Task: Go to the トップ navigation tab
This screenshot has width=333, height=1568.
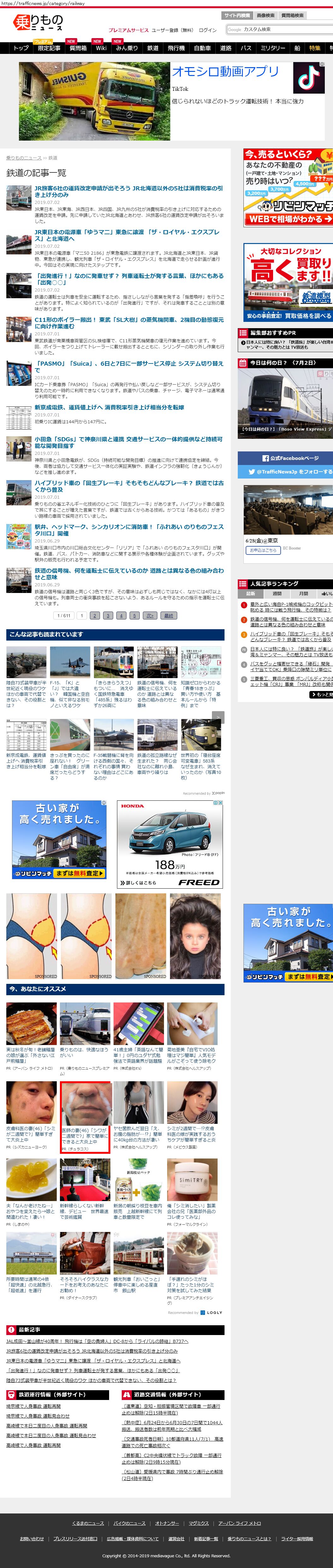Action: point(21,48)
